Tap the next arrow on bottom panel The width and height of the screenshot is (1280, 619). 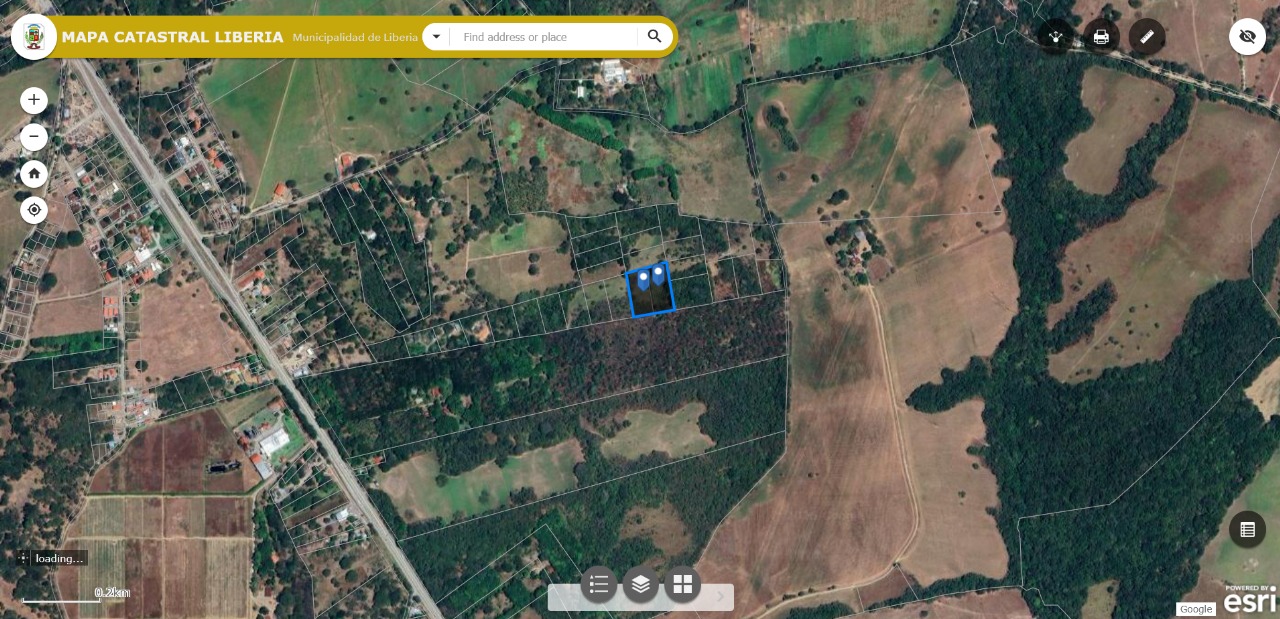(x=720, y=597)
